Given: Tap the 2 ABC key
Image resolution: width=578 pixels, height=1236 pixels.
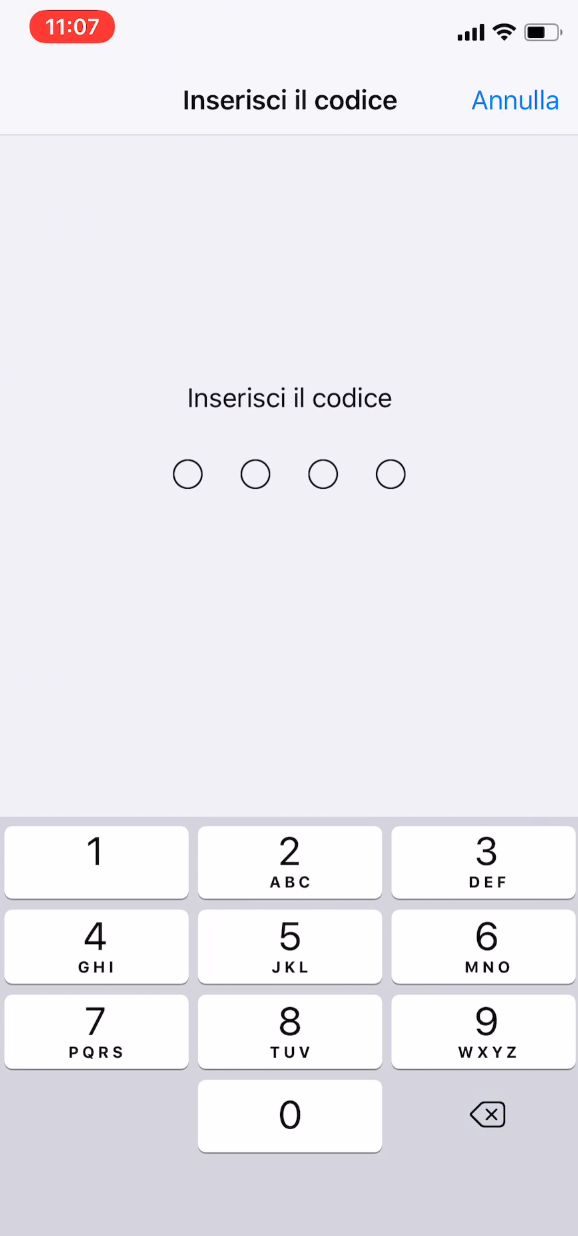Looking at the screenshot, I should point(290,862).
